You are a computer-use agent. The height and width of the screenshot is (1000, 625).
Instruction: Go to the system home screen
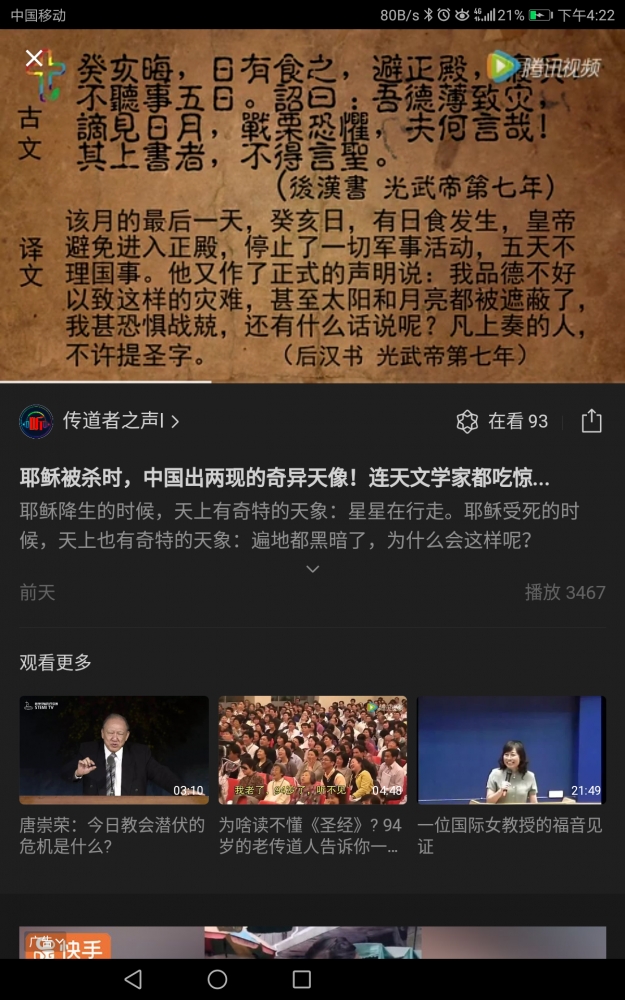(217, 979)
